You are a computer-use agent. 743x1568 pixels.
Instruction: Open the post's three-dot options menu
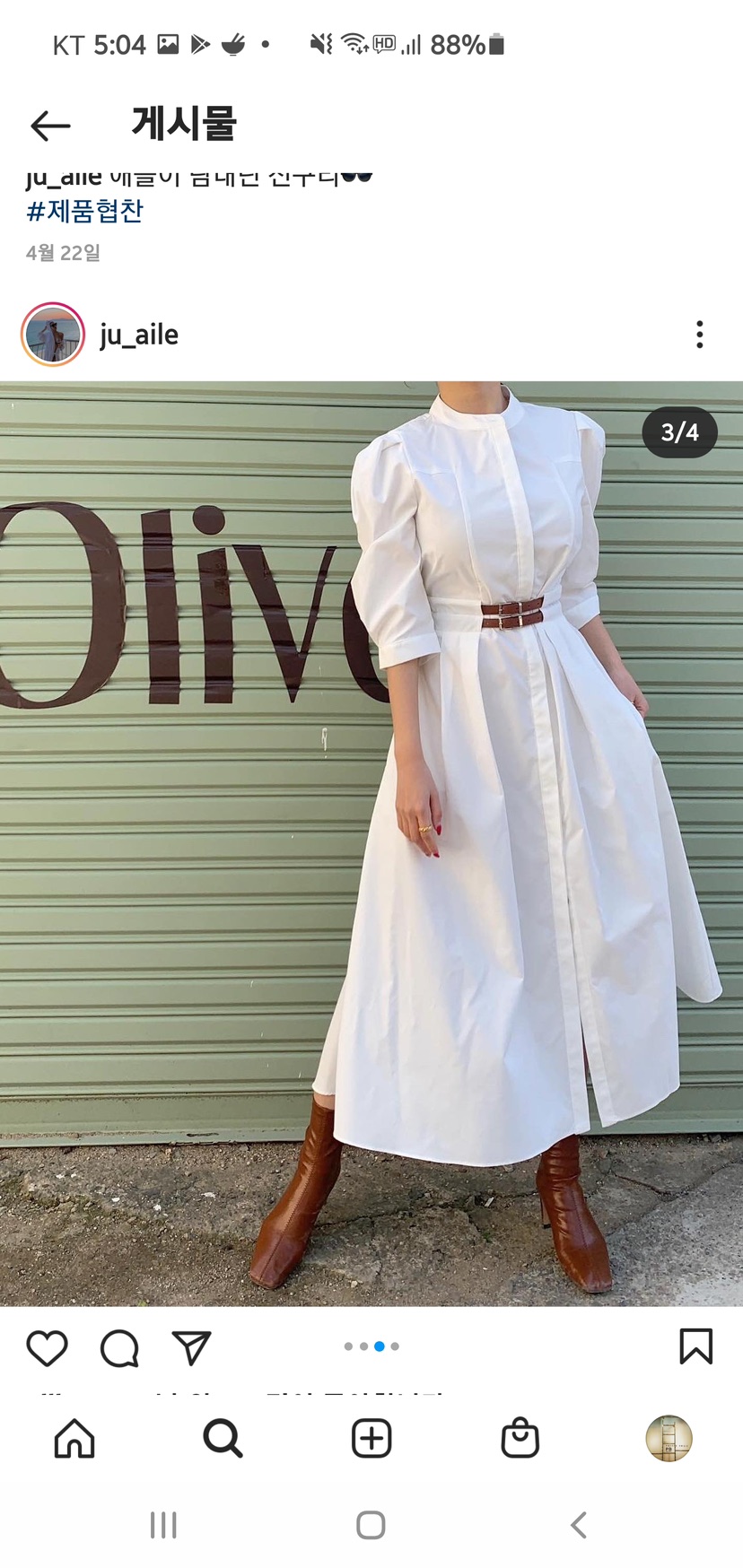click(x=699, y=335)
